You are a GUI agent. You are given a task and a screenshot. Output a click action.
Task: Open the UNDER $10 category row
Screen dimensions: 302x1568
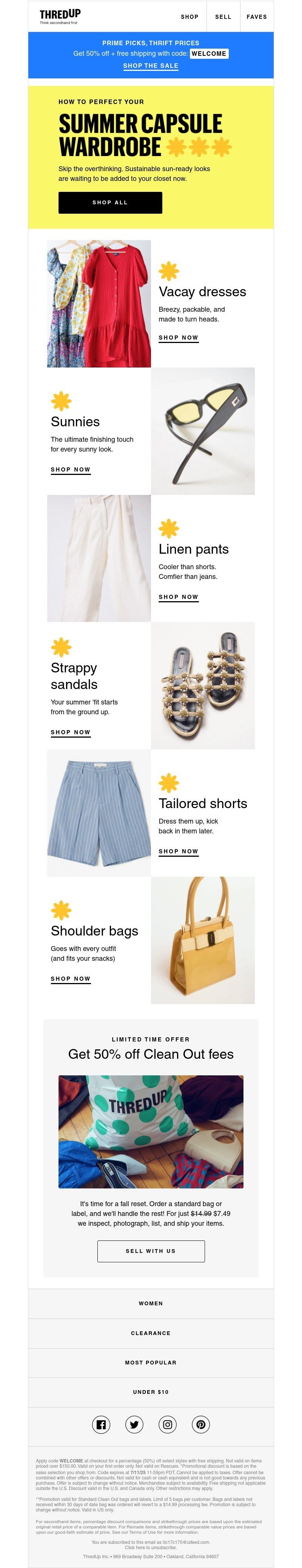point(151,1392)
